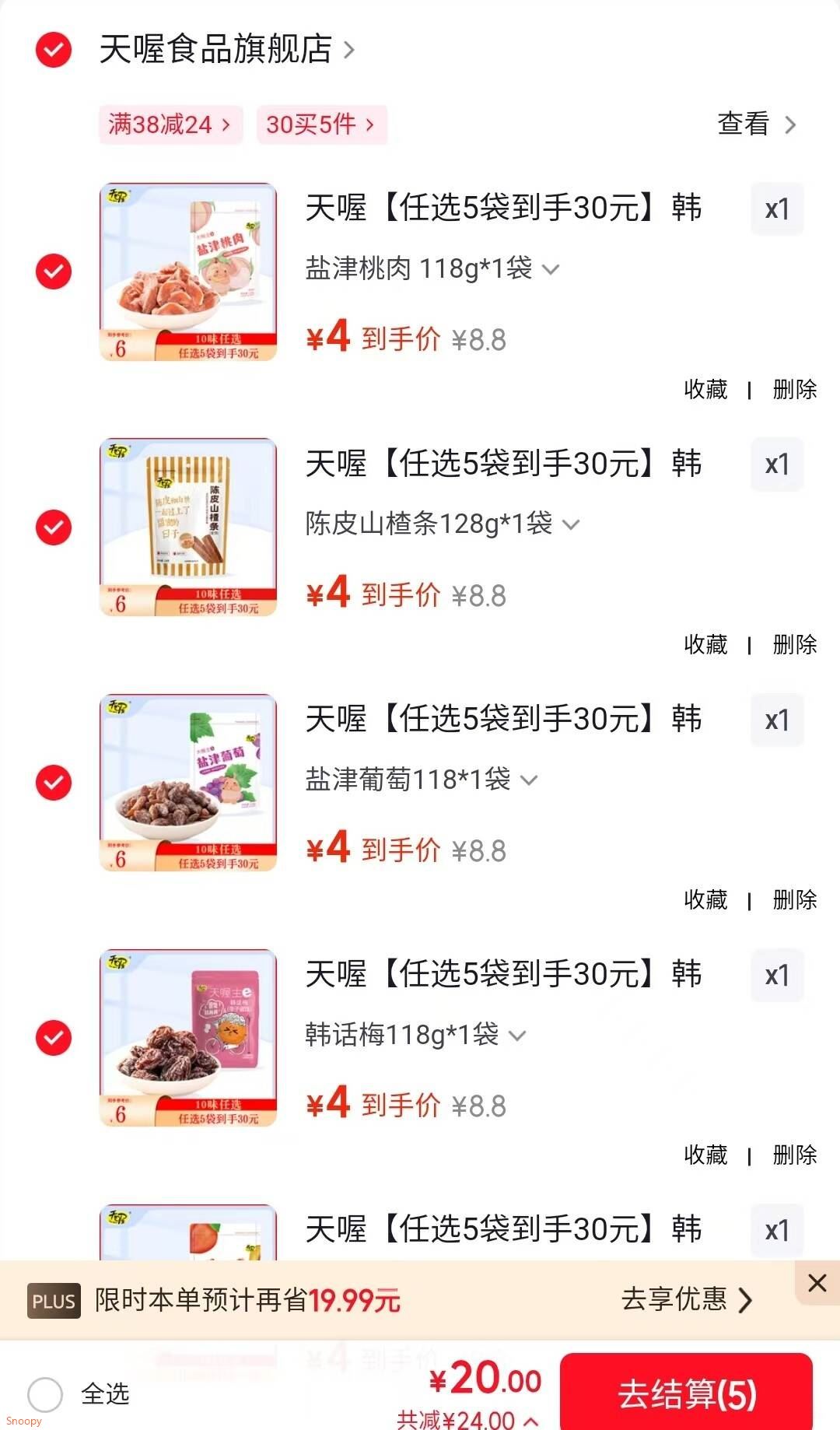Click the x1 quantity badge of 盐津桃肉
This screenshot has height=1430, width=840.
776,208
